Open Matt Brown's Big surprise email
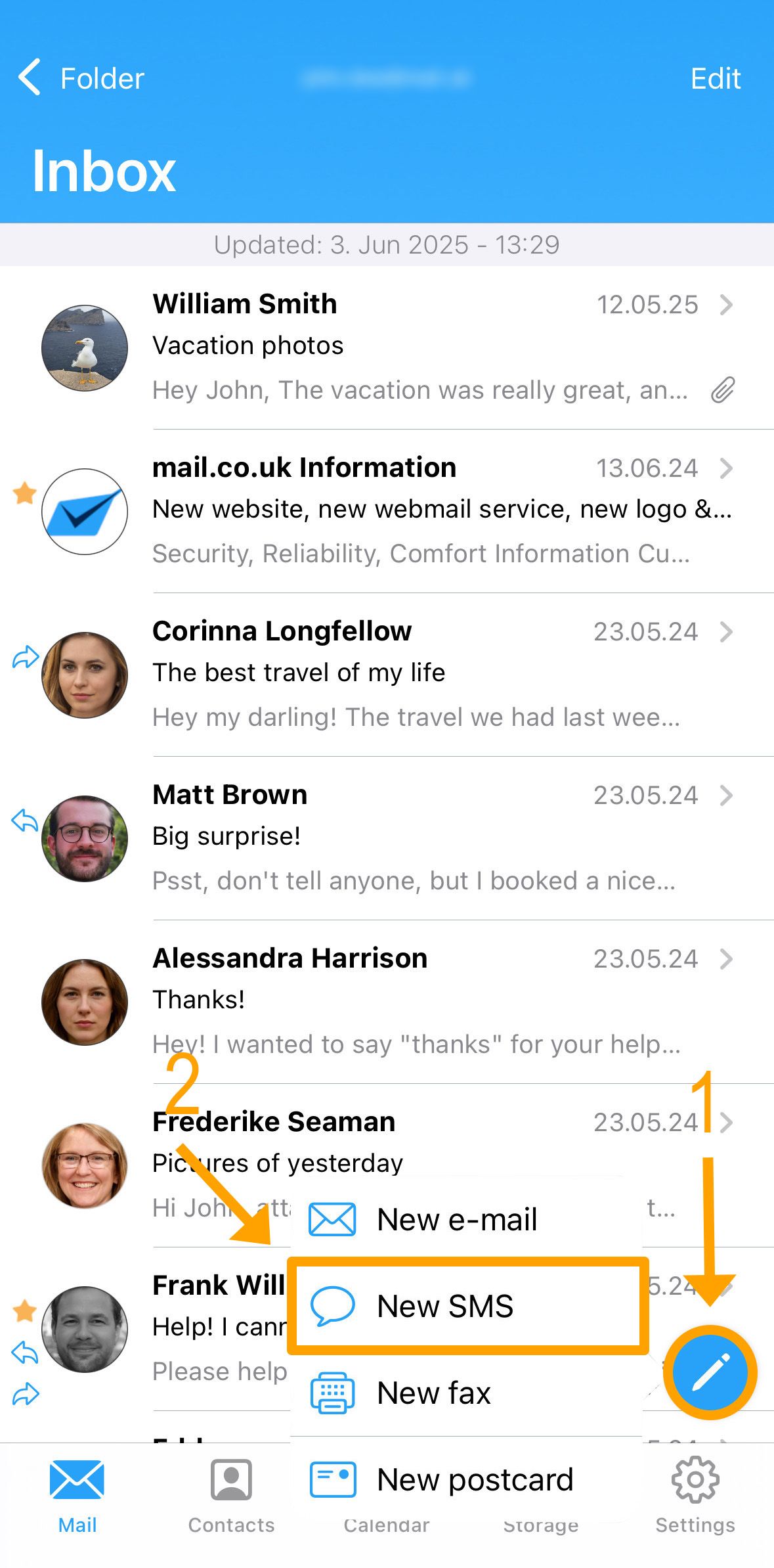The height and width of the screenshot is (1568, 774). (387, 838)
